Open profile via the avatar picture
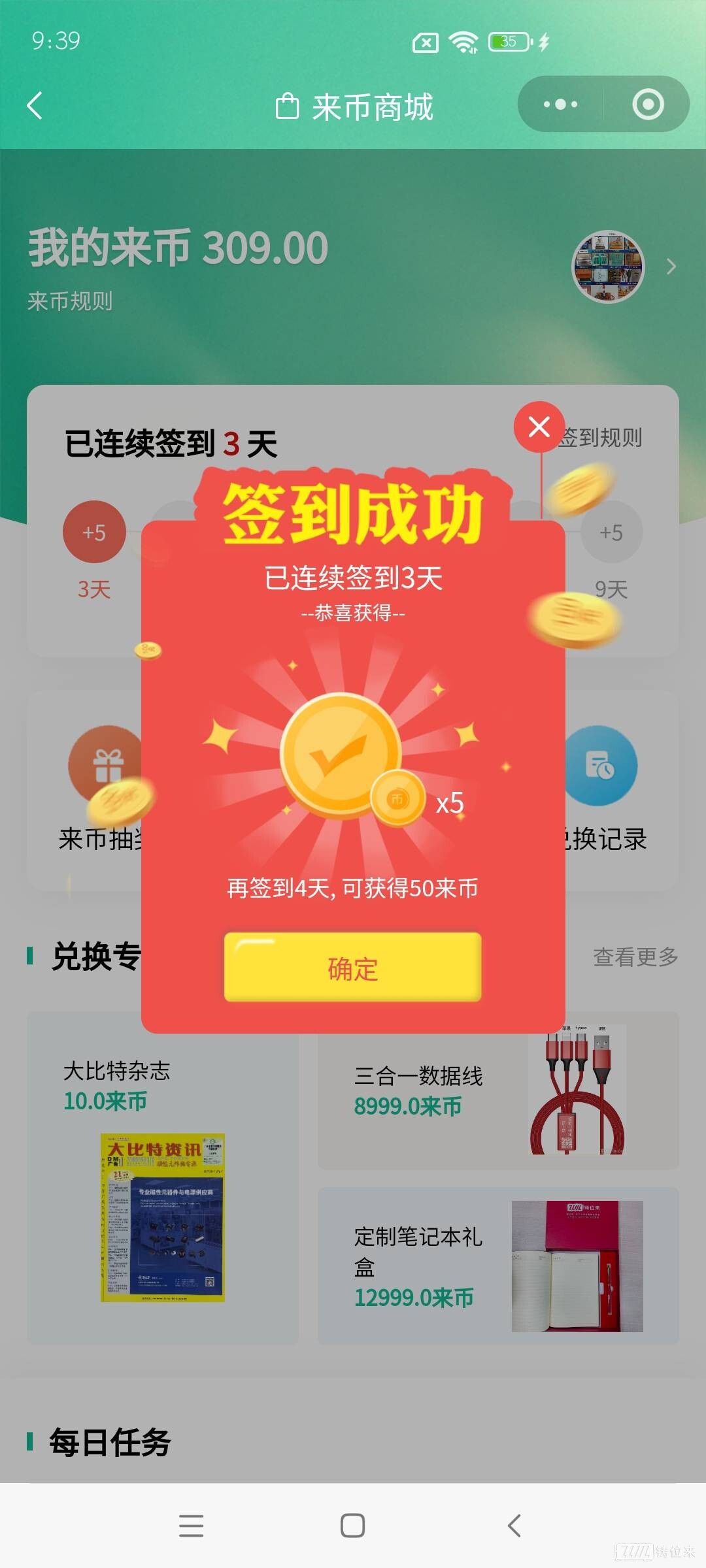The image size is (706, 1568). tap(608, 267)
